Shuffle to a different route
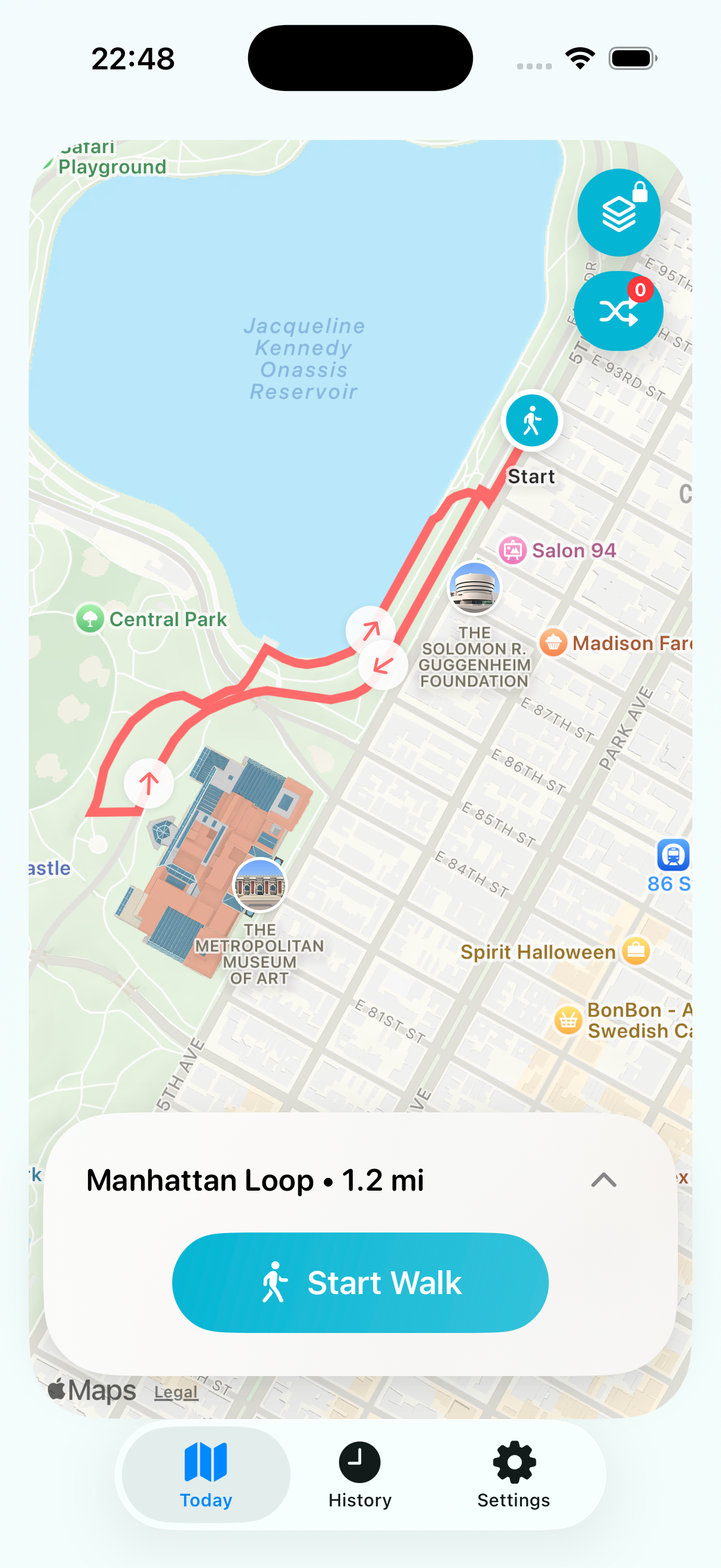The height and width of the screenshot is (1568, 721). point(618,311)
